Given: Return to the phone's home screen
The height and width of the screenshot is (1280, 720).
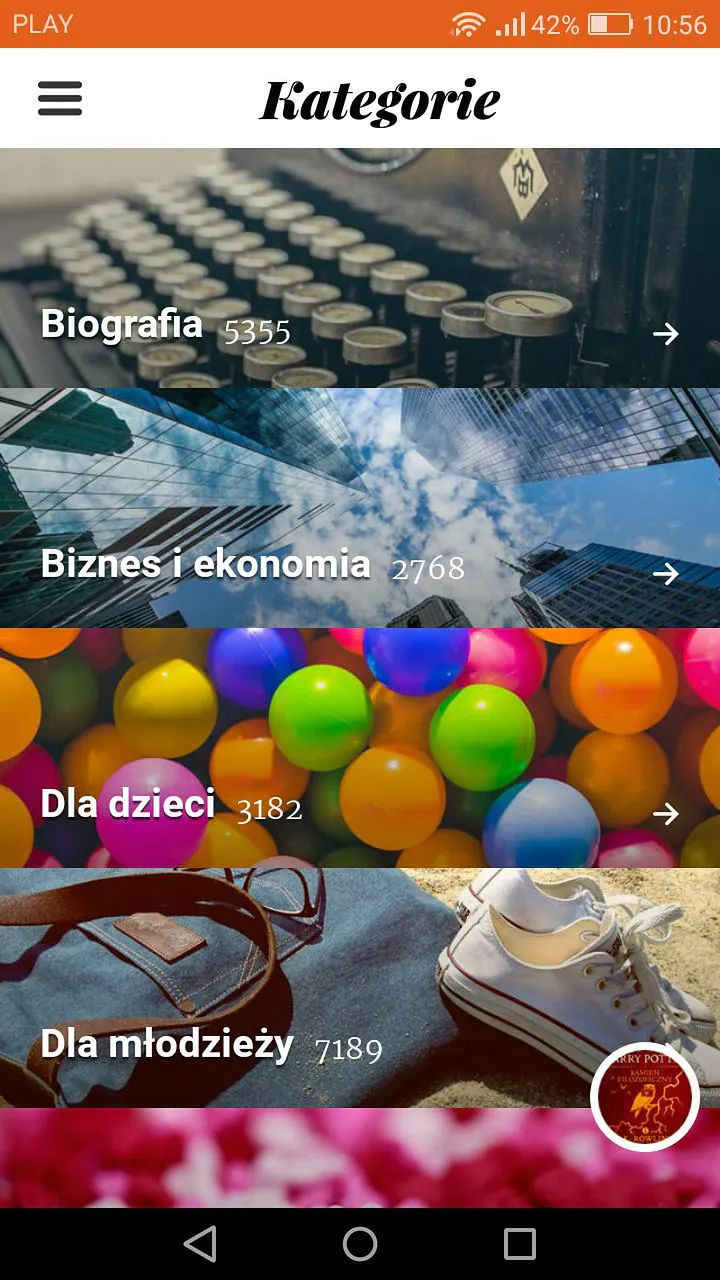Looking at the screenshot, I should (x=360, y=1244).
